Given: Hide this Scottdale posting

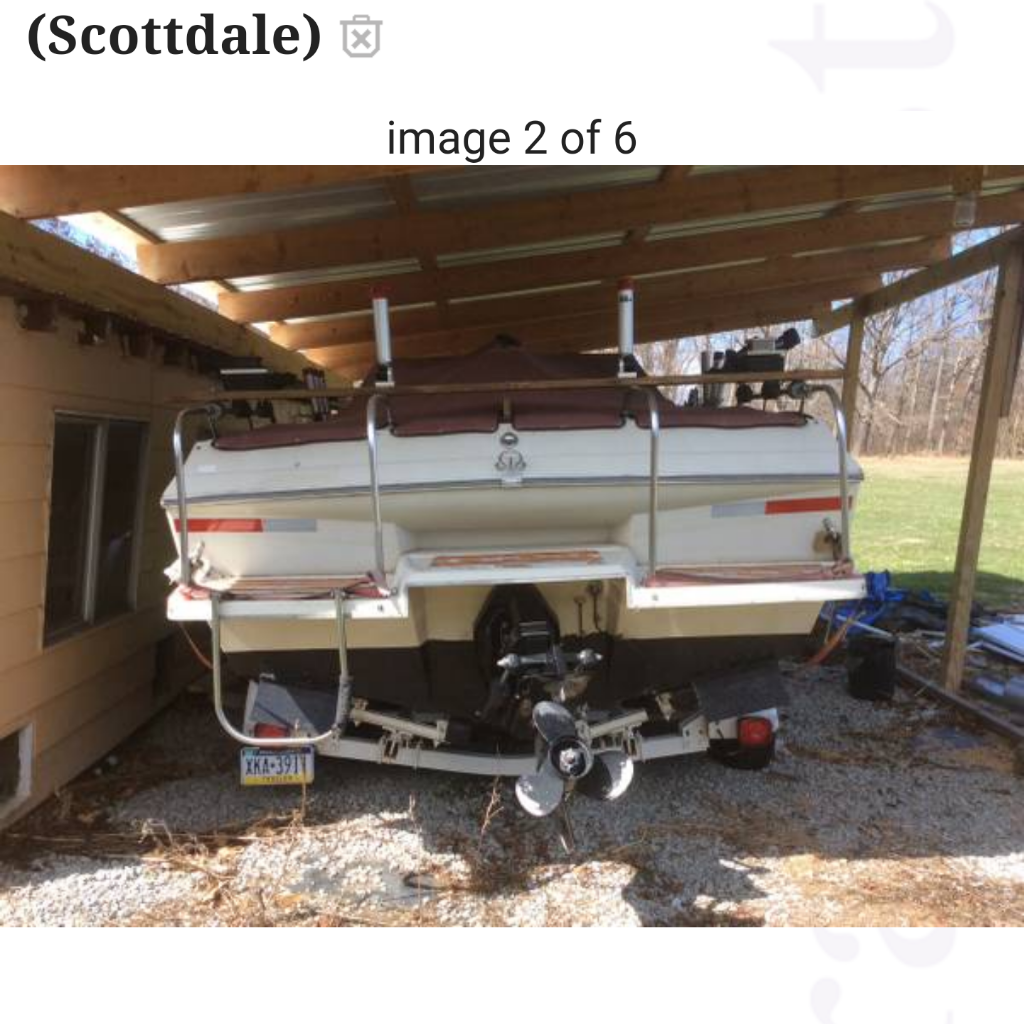Looking at the screenshot, I should (x=360, y=38).
